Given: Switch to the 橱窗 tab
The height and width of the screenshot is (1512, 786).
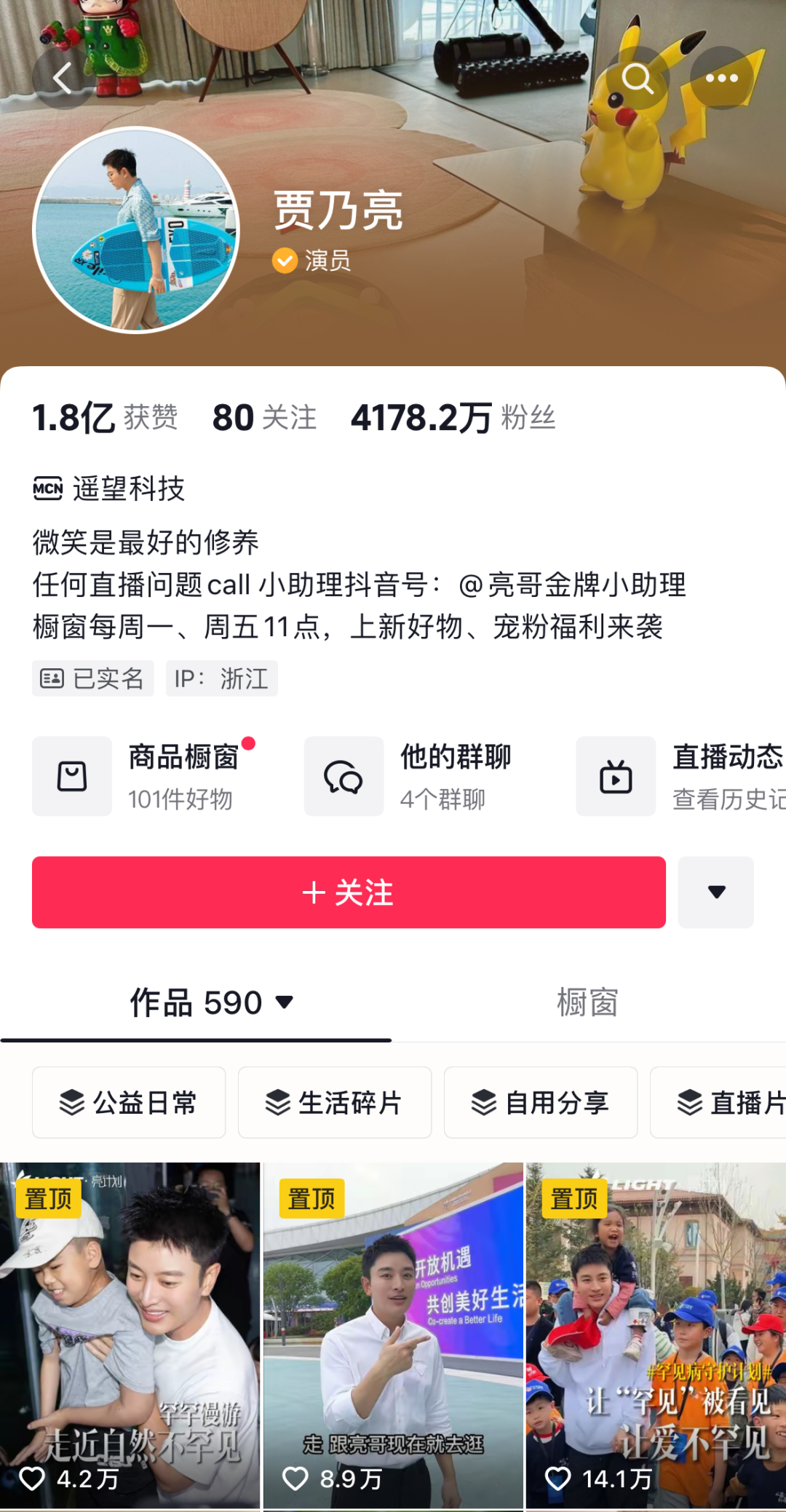Looking at the screenshot, I should tap(587, 1002).
